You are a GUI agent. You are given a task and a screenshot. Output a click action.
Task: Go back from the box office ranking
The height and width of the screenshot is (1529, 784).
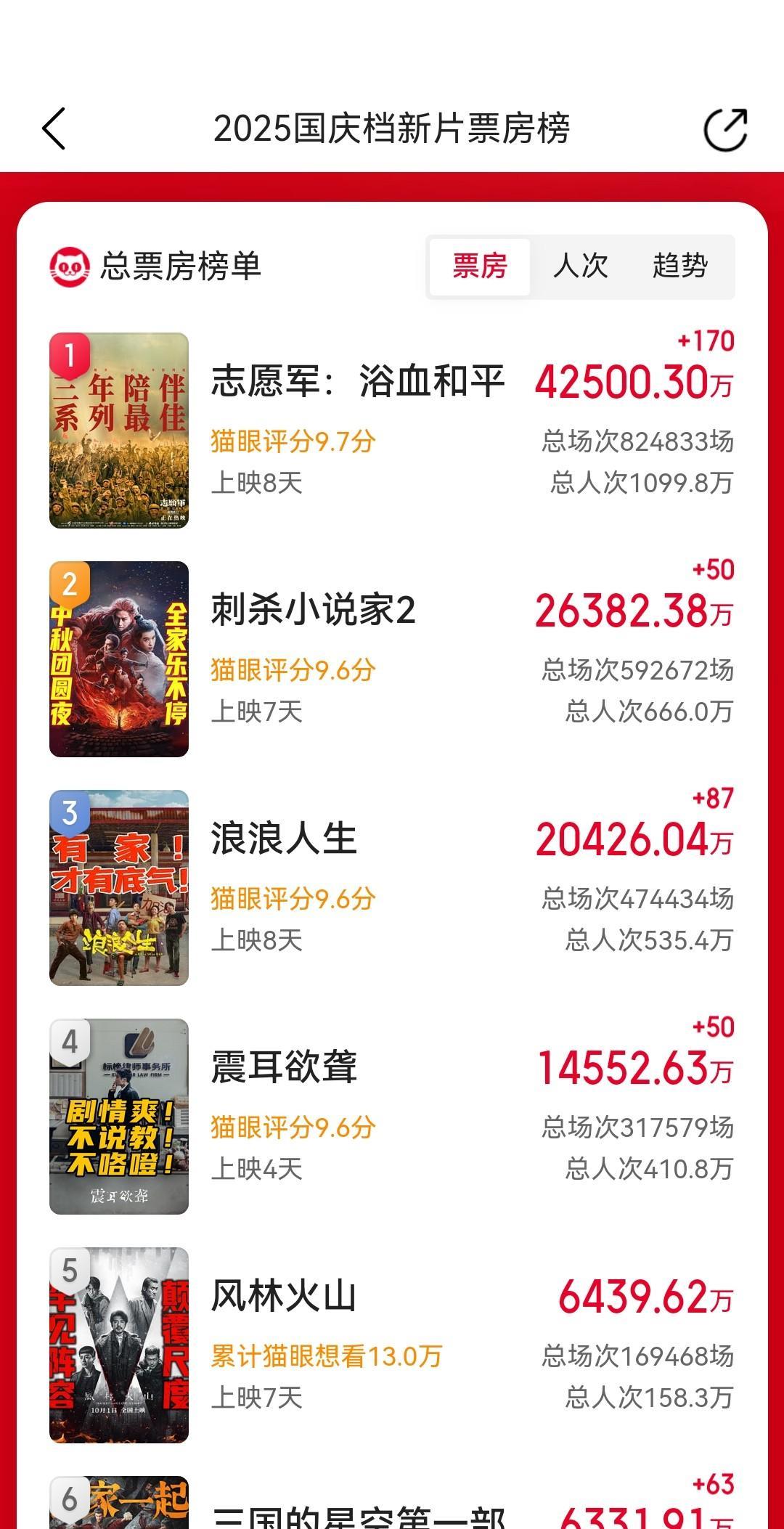[x=54, y=129]
